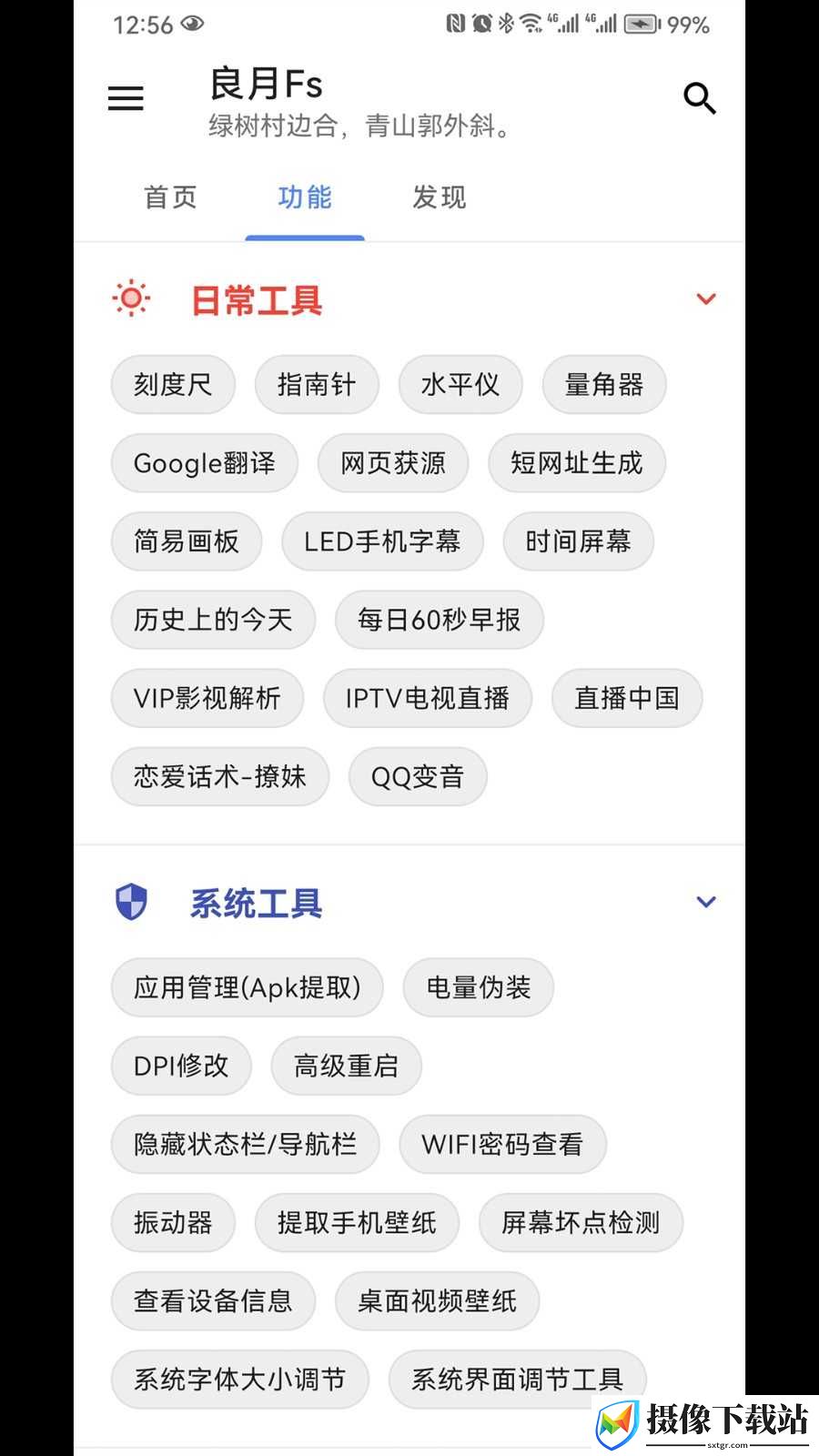Tap the 屏幕坏点检测 chip
Viewport: 819px width, 1456px height.
581,1222
